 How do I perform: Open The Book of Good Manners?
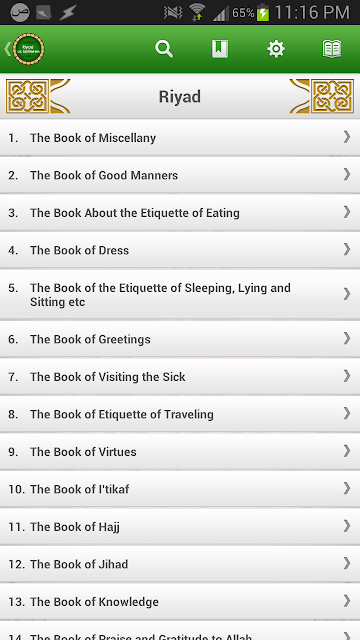pyautogui.click(x=180, y=175)
